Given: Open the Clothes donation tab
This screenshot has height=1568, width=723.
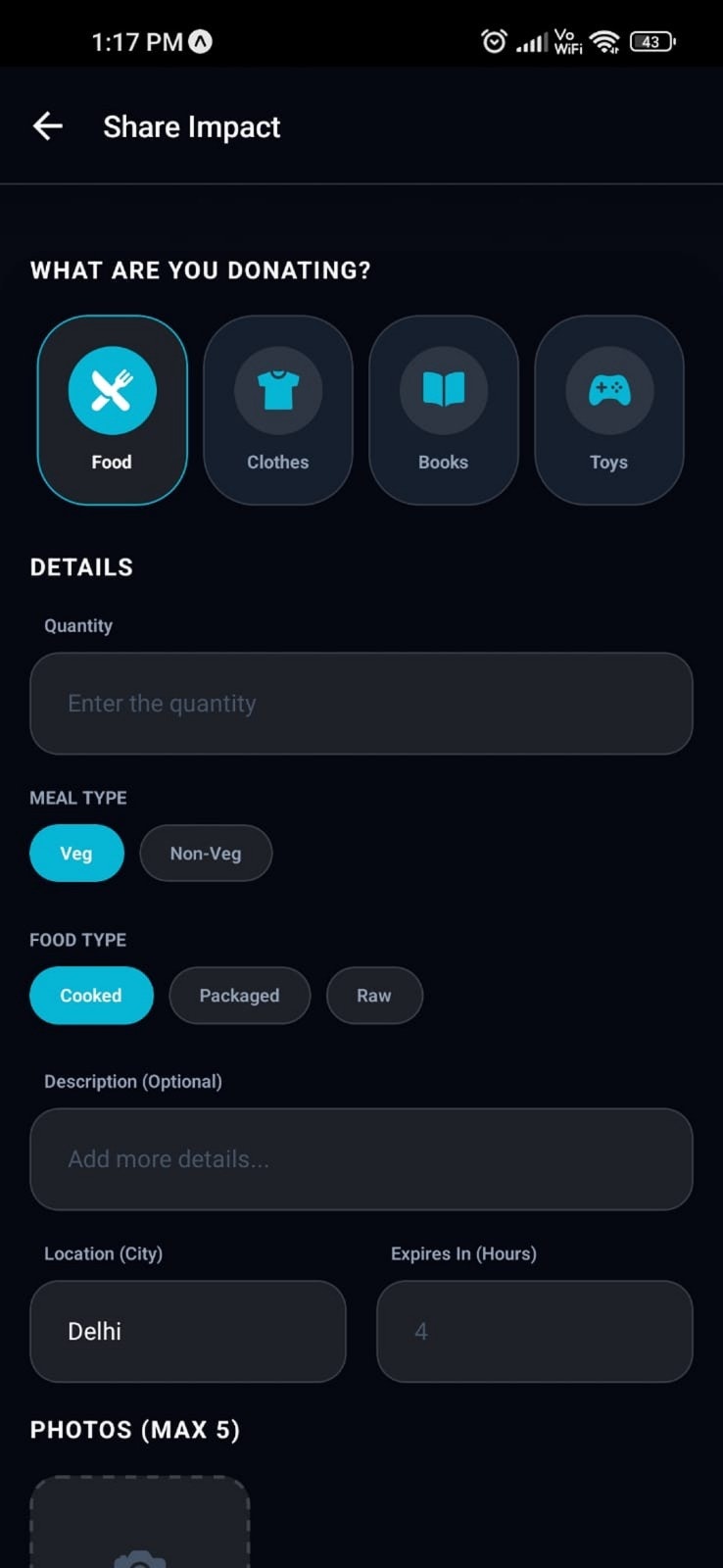Looking at the screenshot, I should click(277, 410).
